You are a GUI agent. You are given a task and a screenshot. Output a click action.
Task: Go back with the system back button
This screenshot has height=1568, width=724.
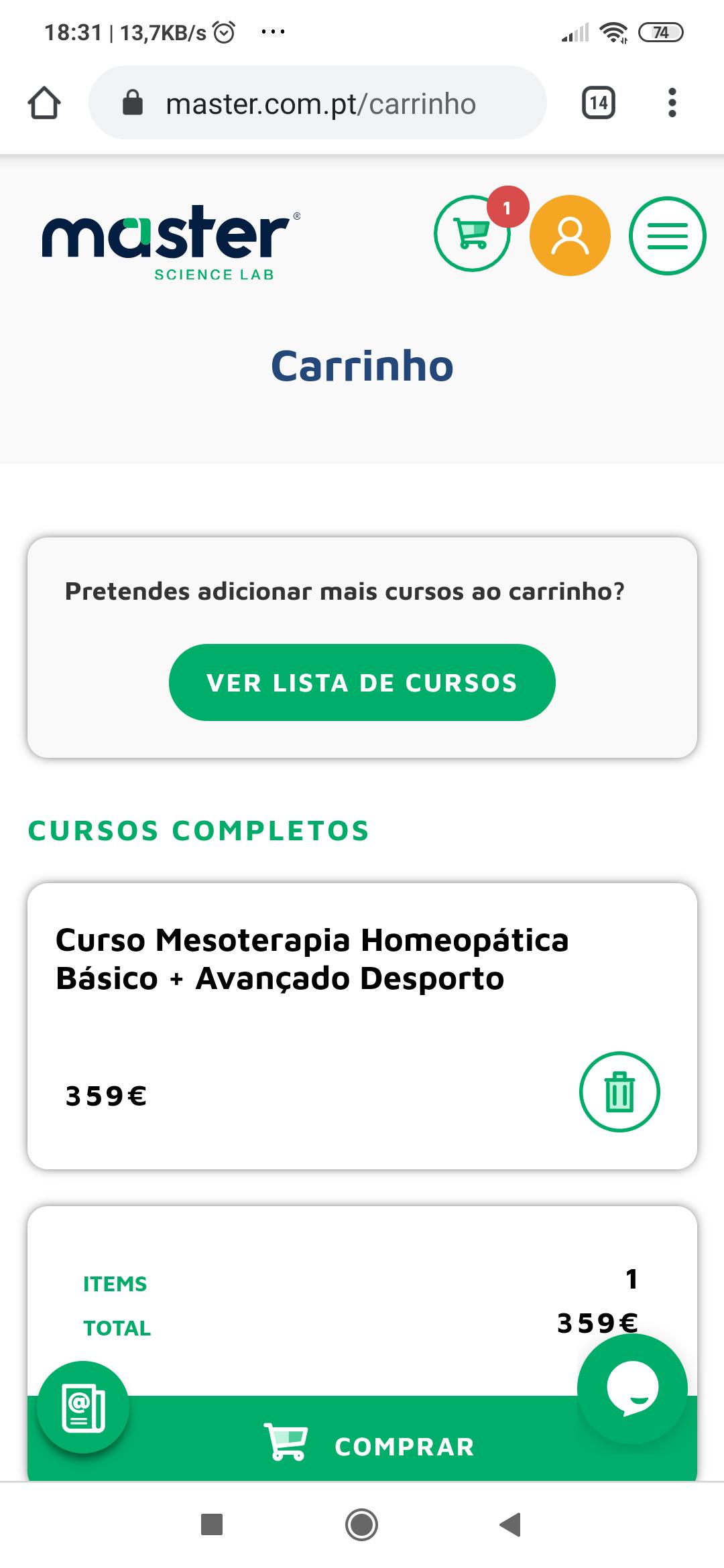(x=511, y=1524)
